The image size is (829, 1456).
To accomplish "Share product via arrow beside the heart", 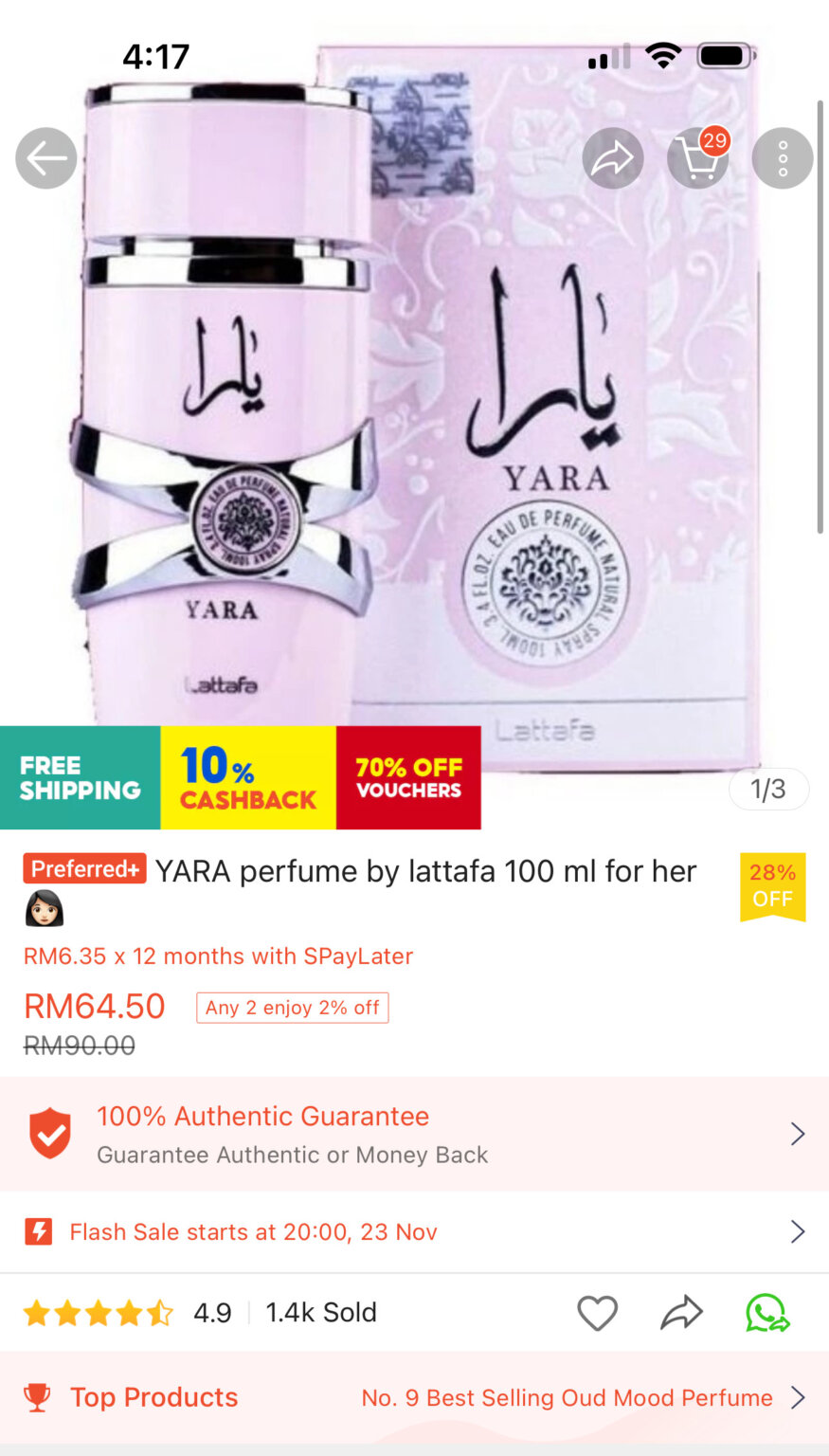I will 681,1313.
